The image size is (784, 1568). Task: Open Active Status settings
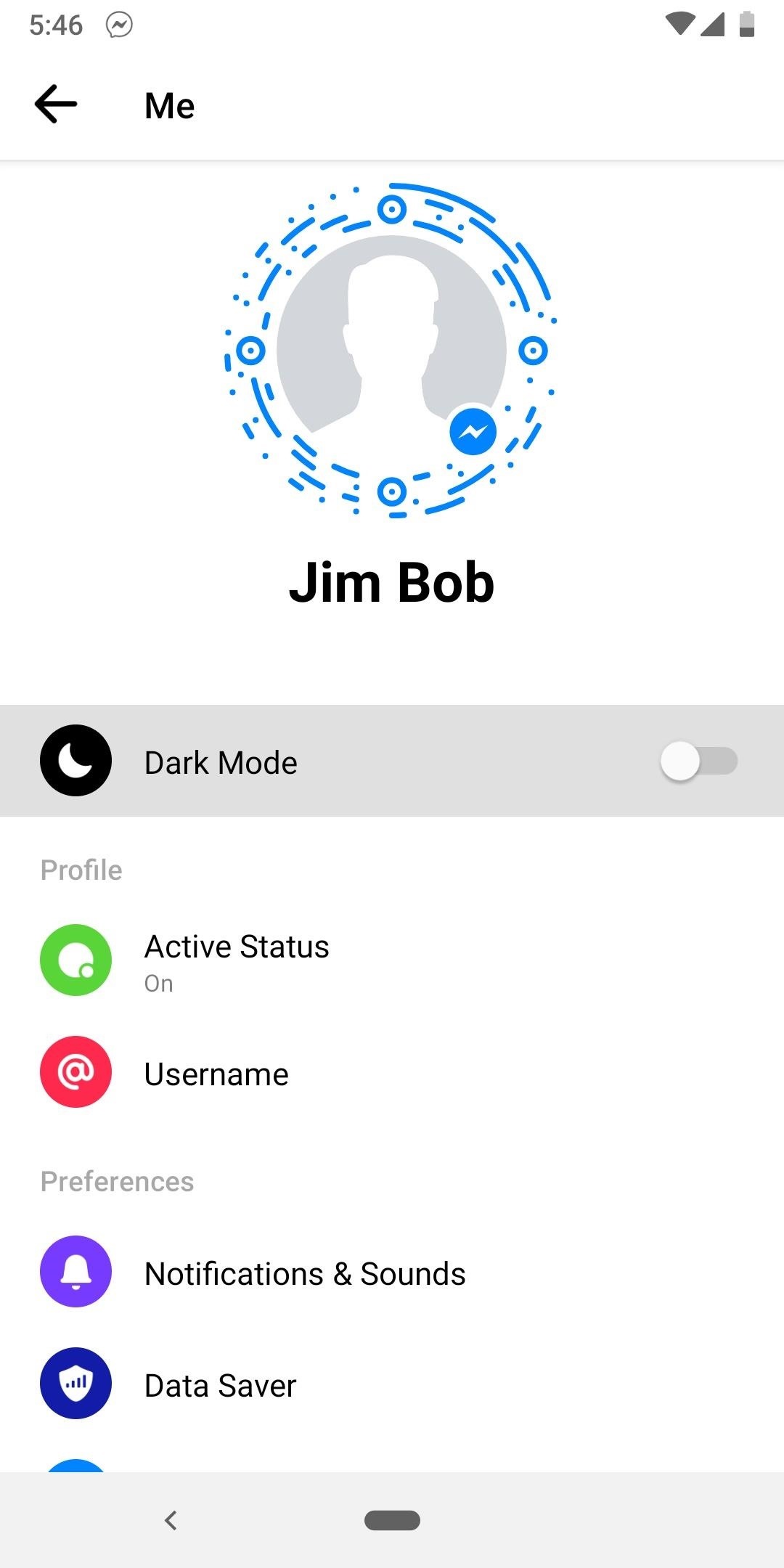tap(237, 960)
